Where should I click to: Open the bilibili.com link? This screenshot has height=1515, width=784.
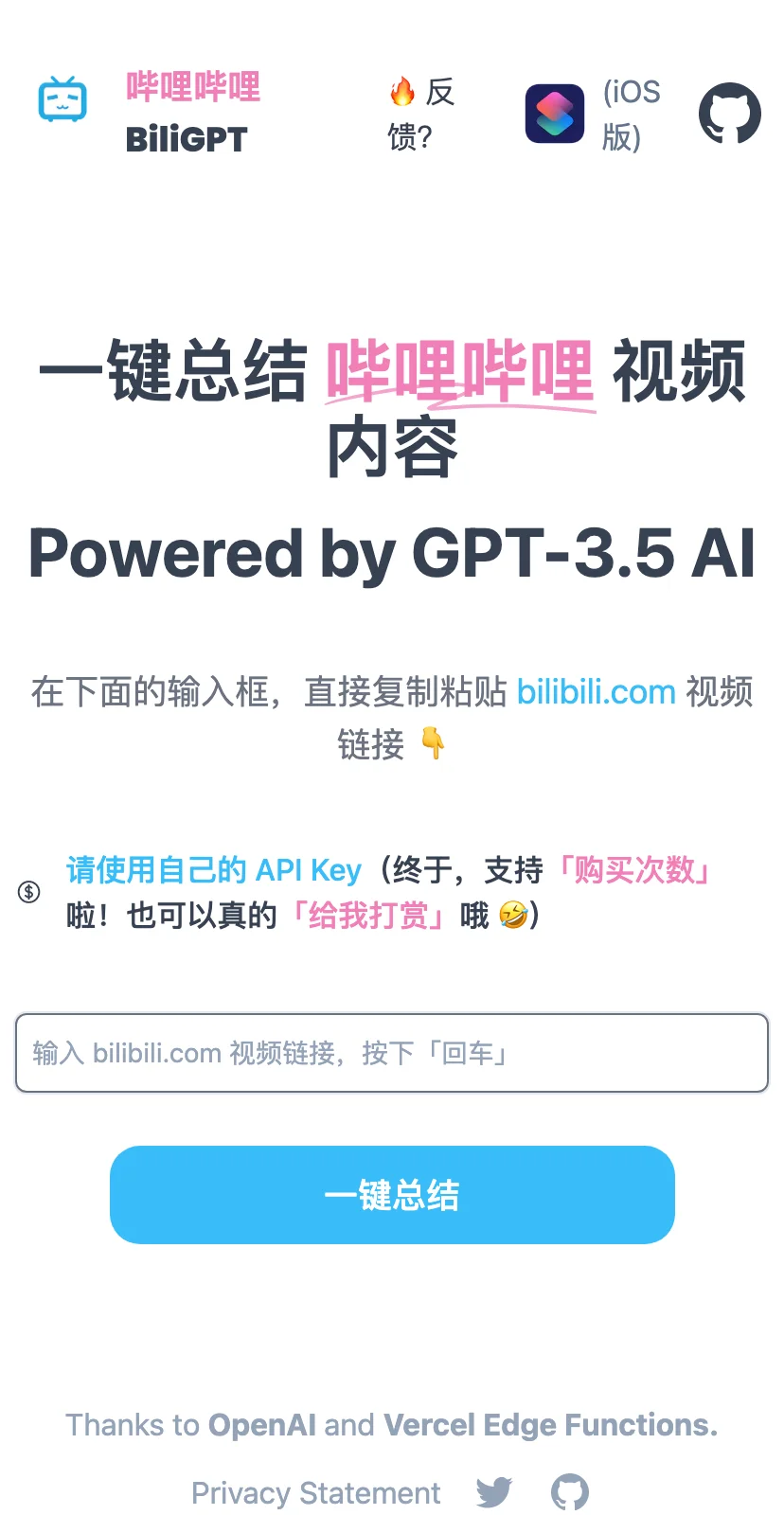click(596, 692)
